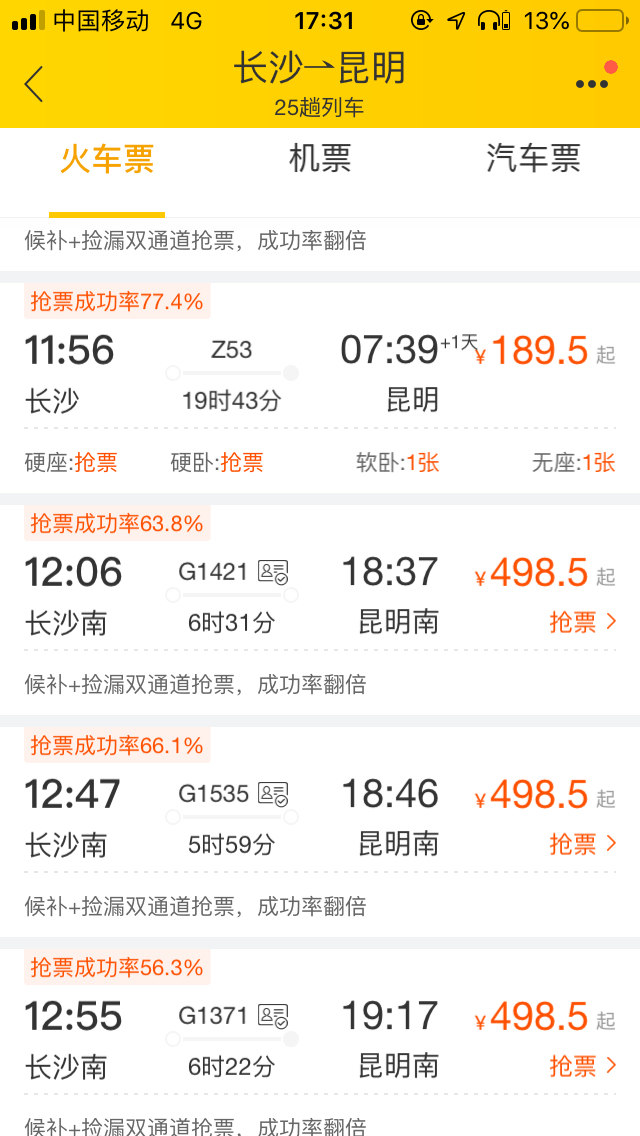The width and height of the screenshot is (640, 1136).
Task: Open the three-dot overflow menu
Action: (592, 83)
